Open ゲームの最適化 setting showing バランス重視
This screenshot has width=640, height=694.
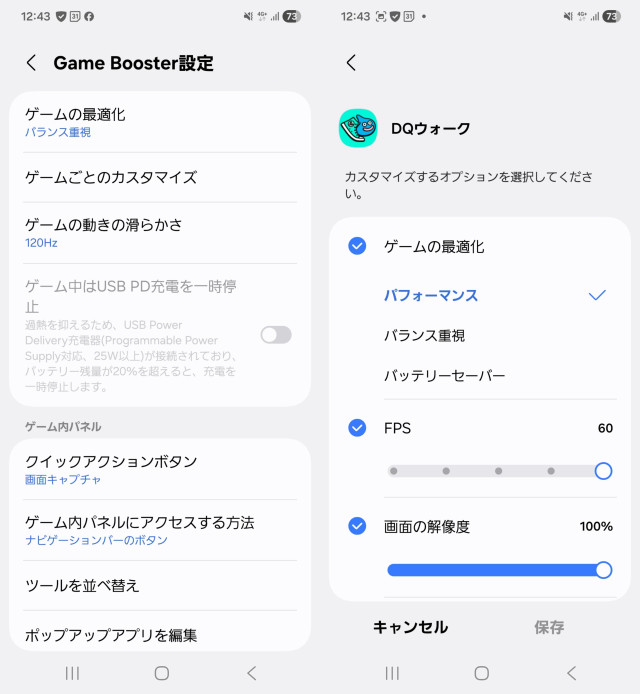160,122
